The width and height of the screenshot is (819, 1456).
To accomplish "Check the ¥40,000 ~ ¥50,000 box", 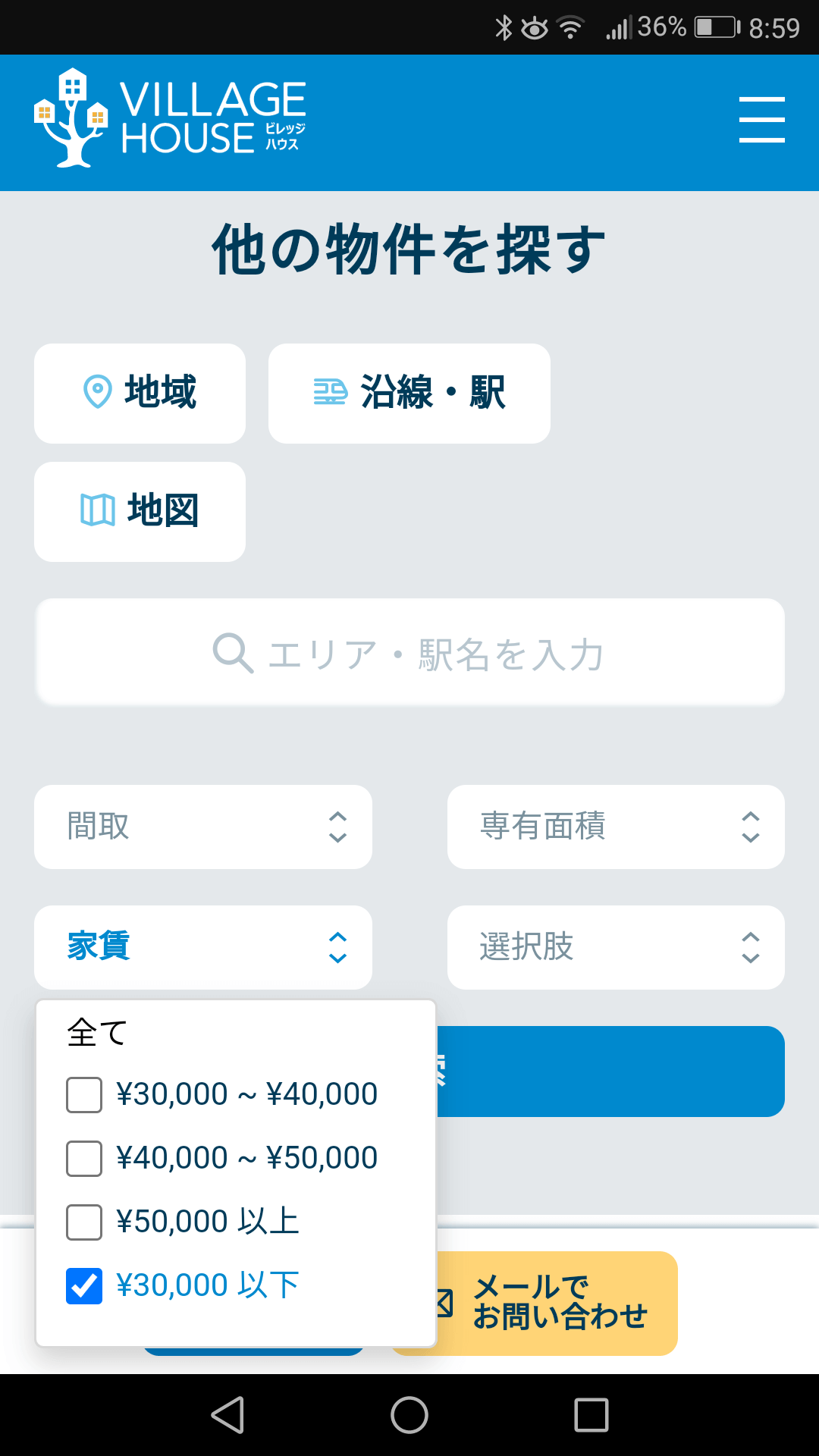I will tap(84, 1159).
